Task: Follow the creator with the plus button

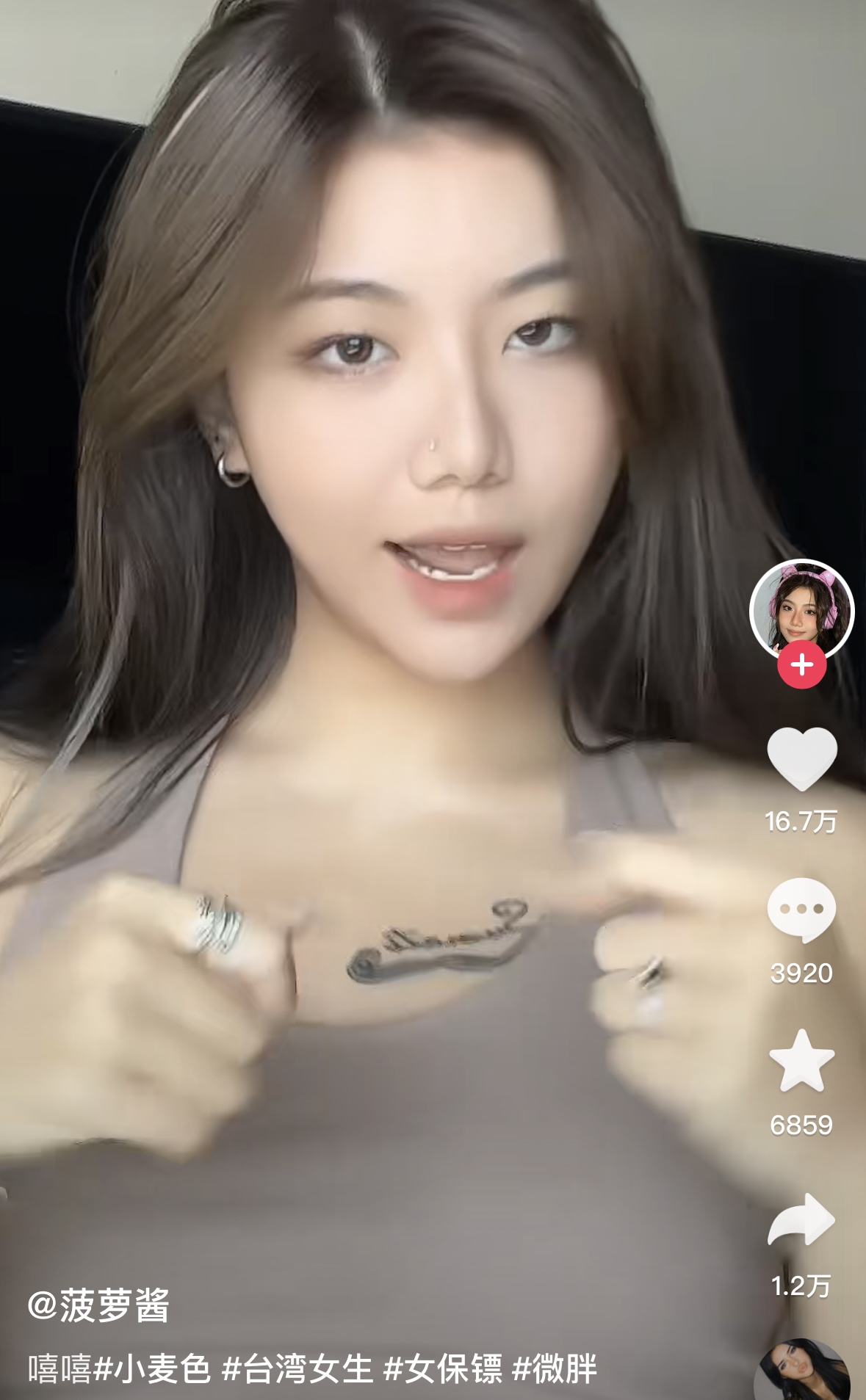Action: 801,665
